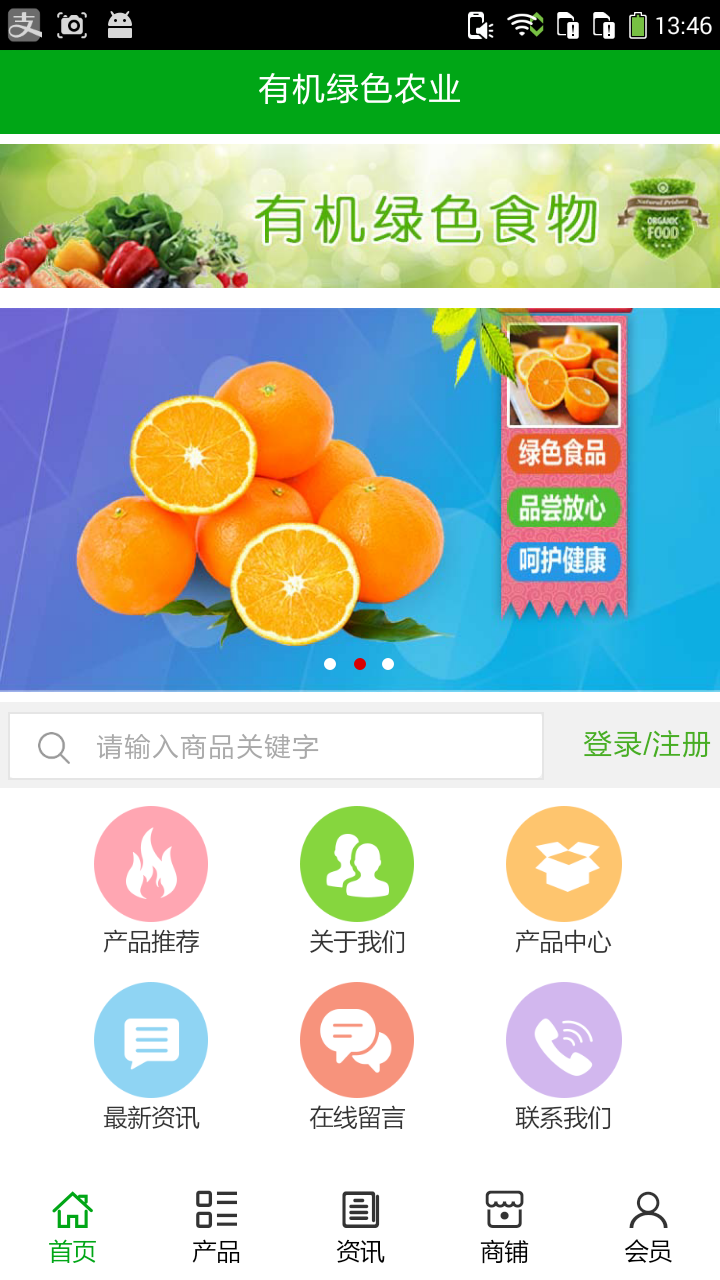Select the third carousel dot
720x1280 pixels.
click(388, 663)
